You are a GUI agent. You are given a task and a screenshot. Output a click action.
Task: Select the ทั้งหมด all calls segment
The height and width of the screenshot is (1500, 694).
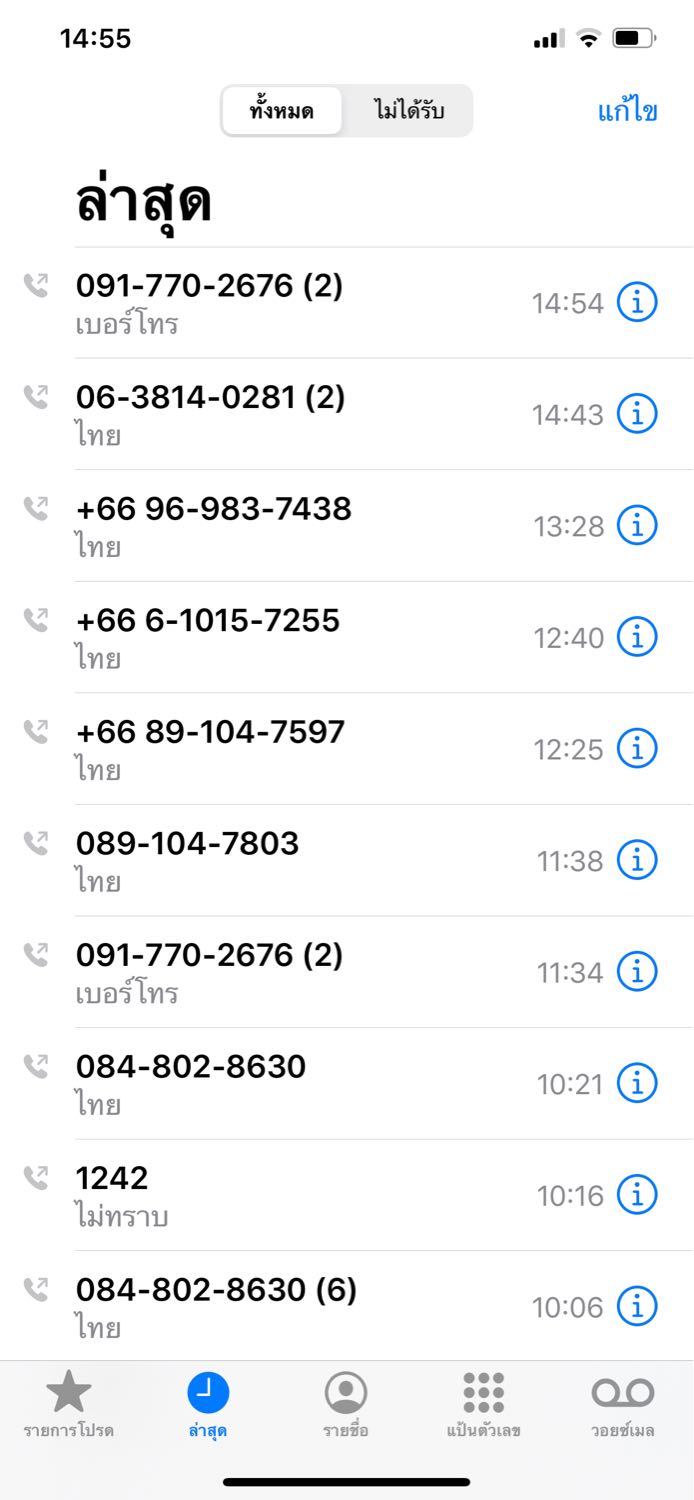(x=282, y=111)
